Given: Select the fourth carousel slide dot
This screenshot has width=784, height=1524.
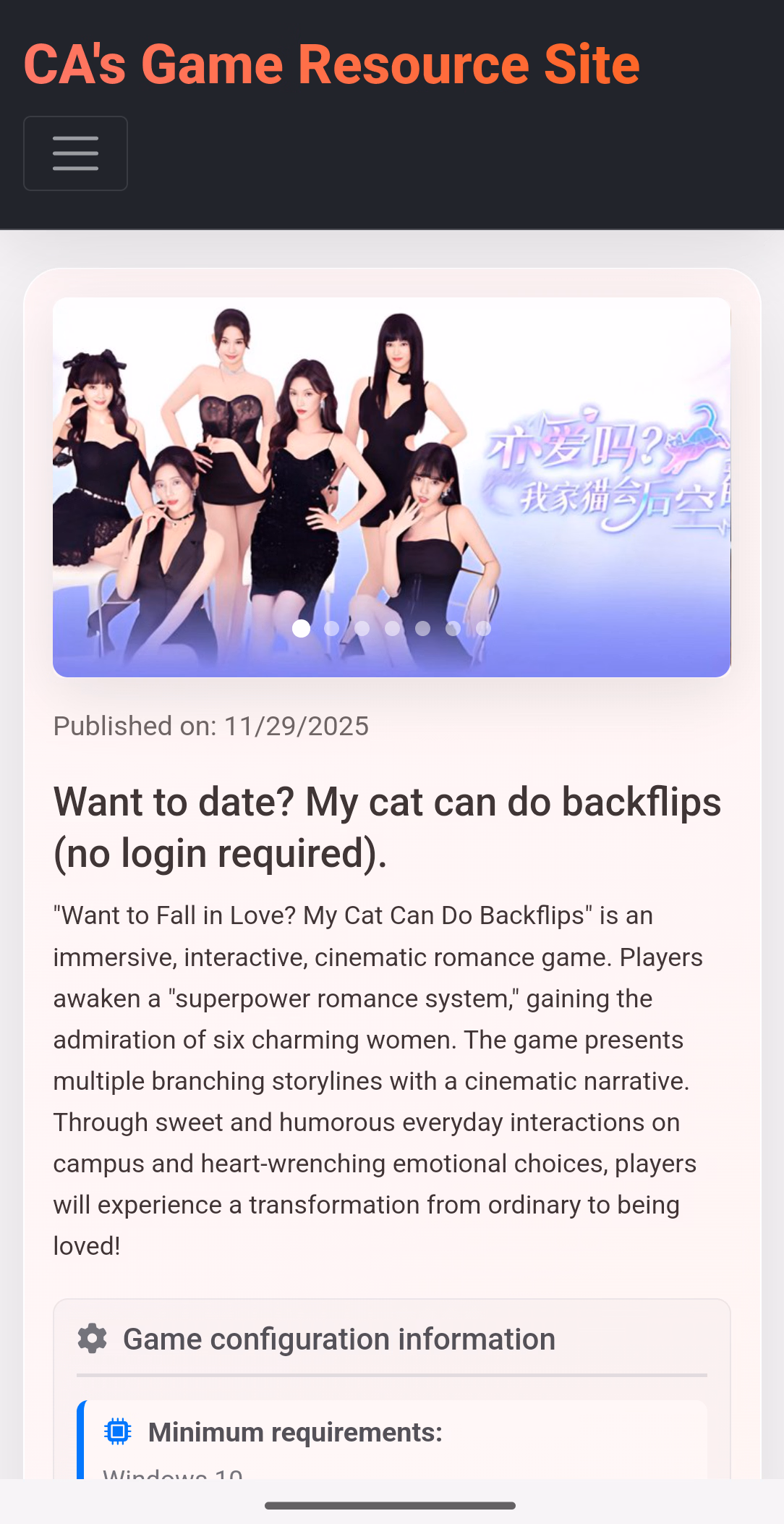Looking at the screenshot, I should point(393,629).
